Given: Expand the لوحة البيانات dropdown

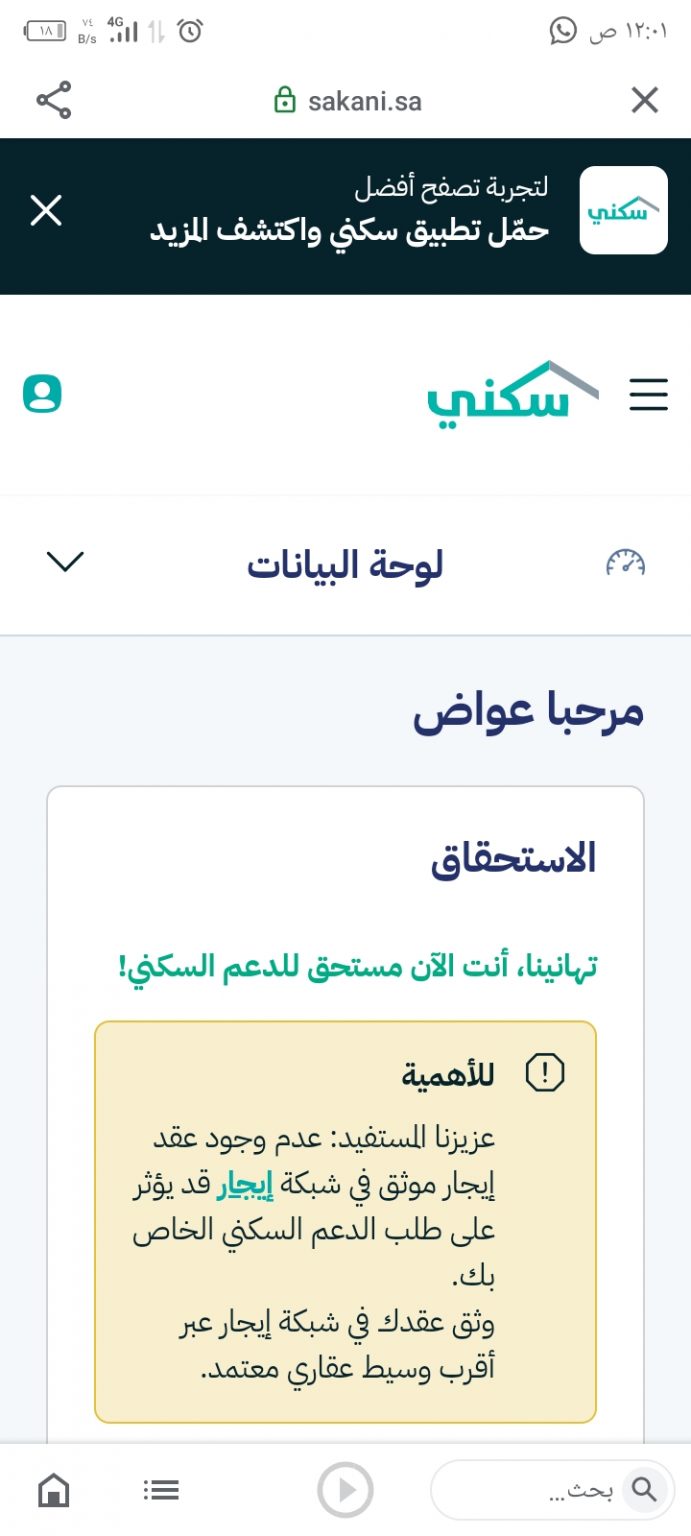Looking at the screenshot, I should pos(65,562).
